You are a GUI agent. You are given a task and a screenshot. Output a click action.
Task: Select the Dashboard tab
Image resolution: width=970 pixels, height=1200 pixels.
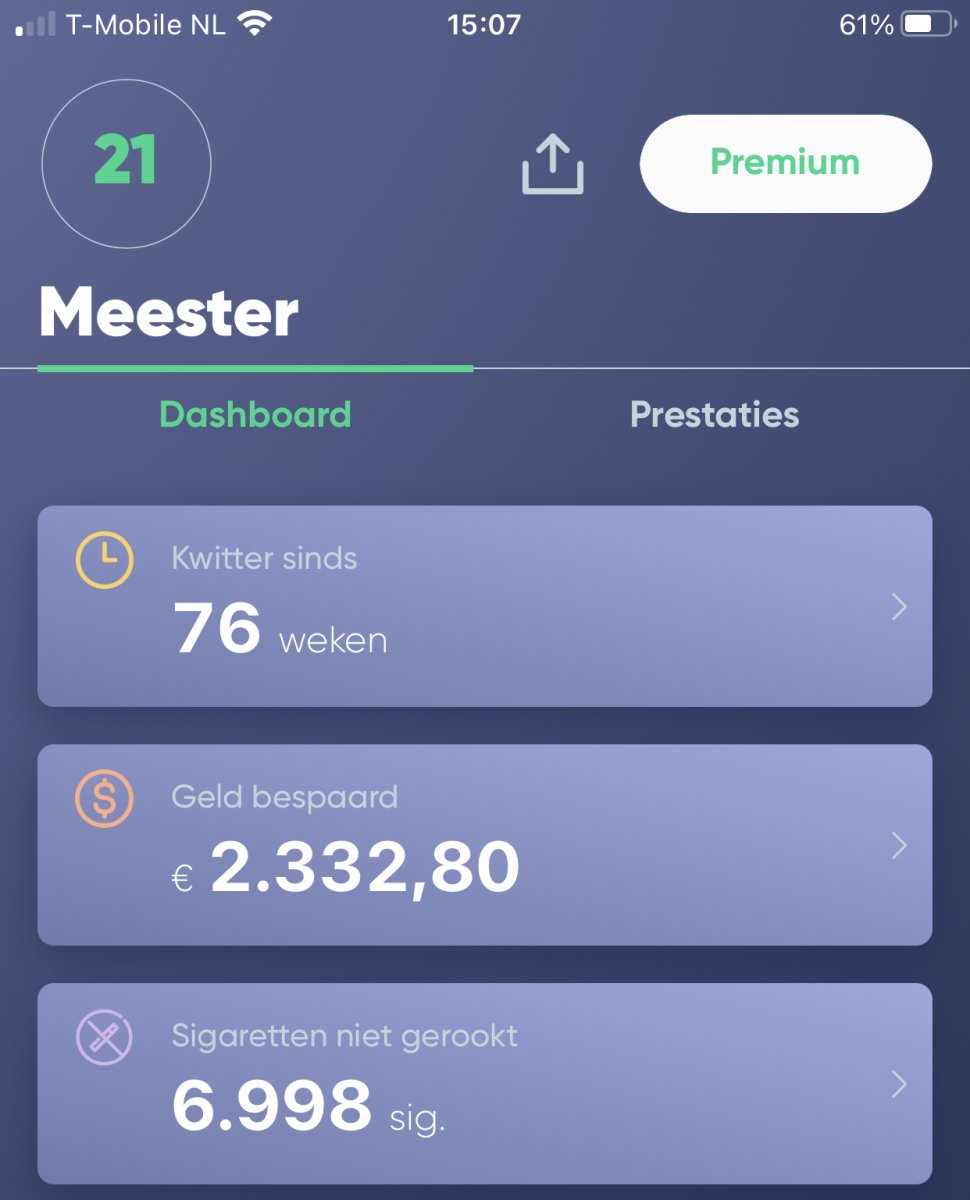255,414
